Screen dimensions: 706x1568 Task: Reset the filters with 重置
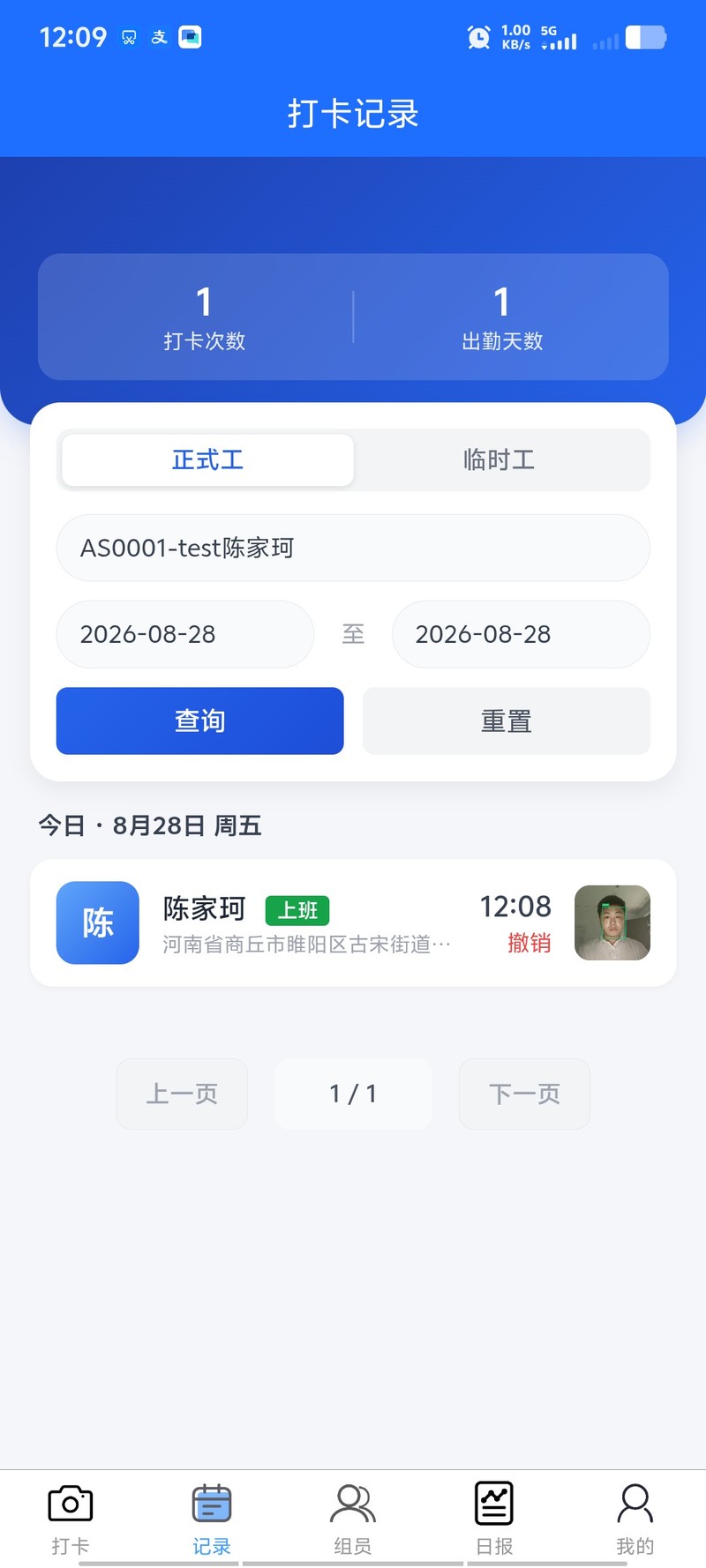[507, 721]
